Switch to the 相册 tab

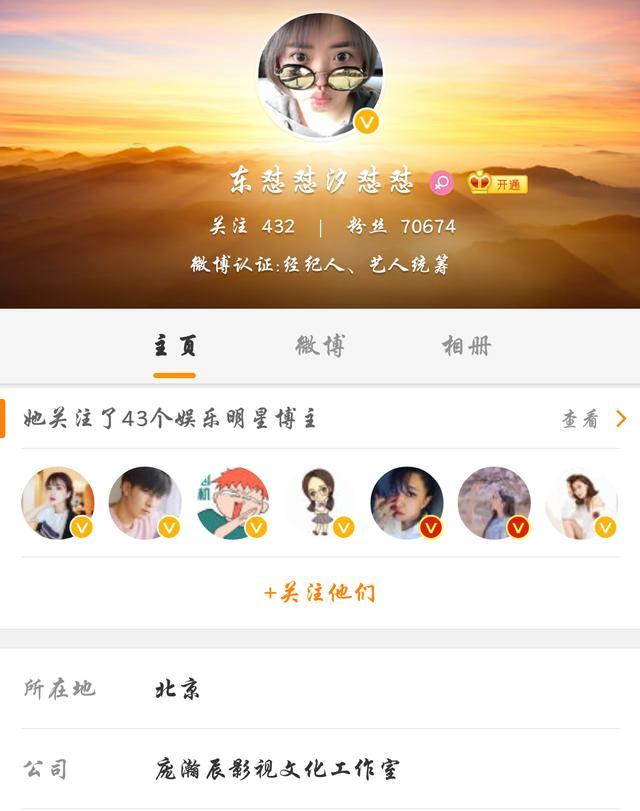[466, 347]
